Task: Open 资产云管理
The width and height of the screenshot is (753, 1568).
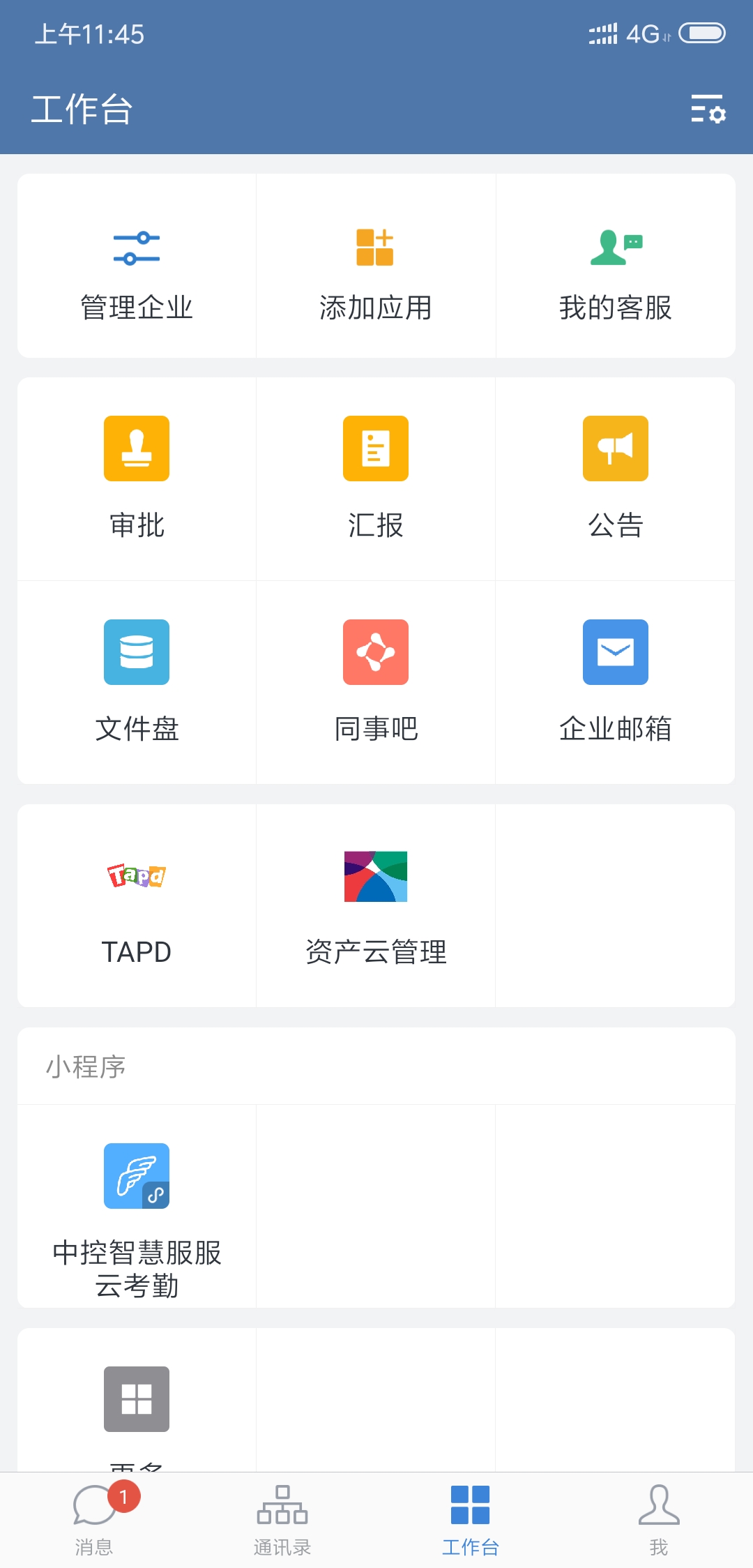Action: pos(376,905)
